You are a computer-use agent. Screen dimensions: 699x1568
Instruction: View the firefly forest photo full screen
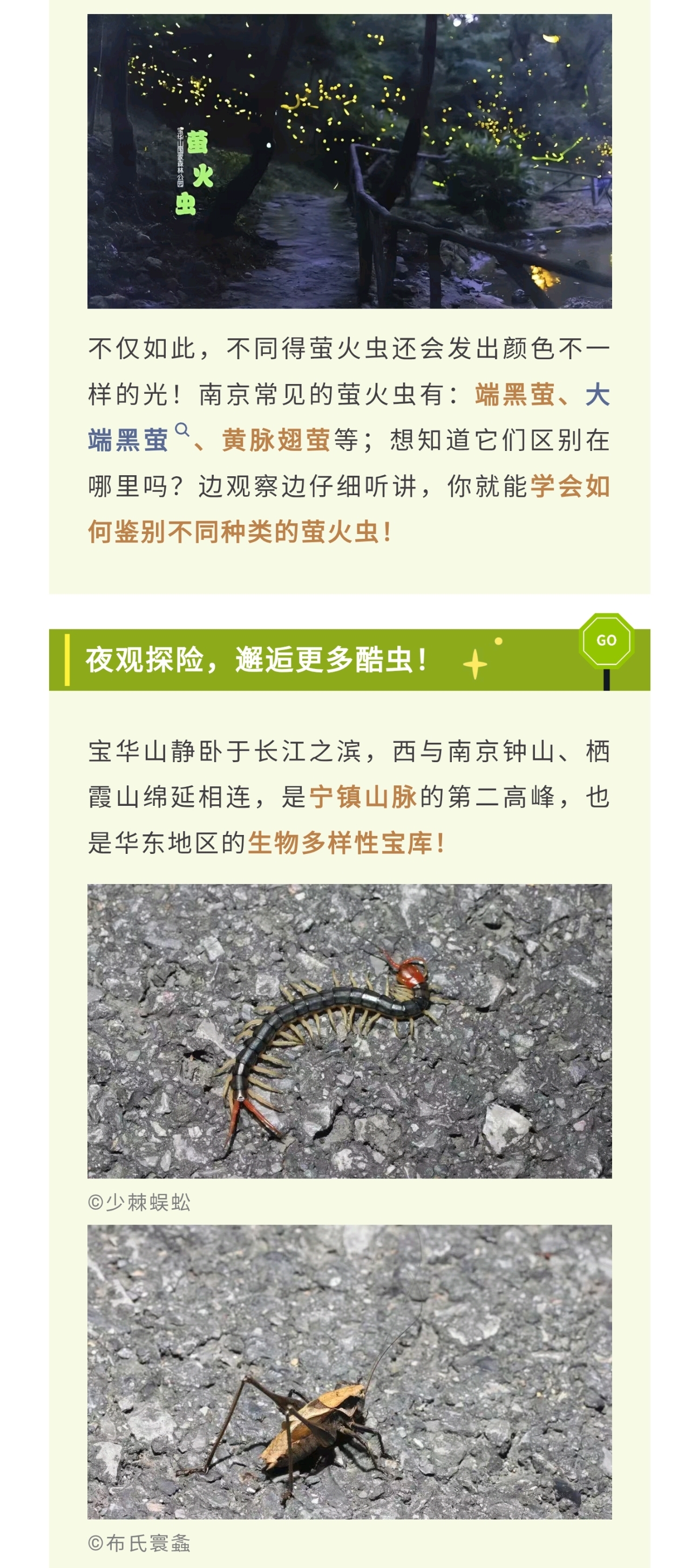[x=349, y=161]
